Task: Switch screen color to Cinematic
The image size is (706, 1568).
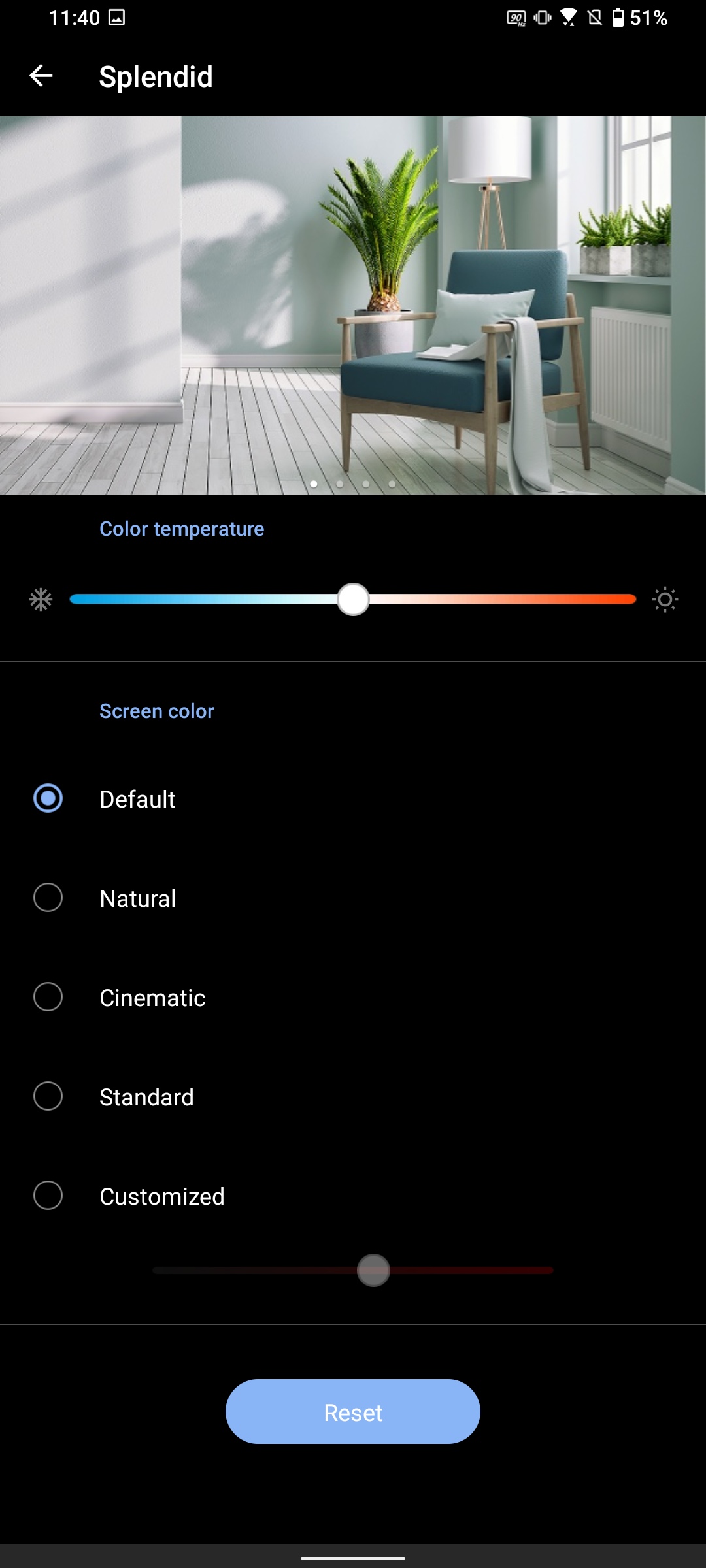Action: click(x=48, y=997)
